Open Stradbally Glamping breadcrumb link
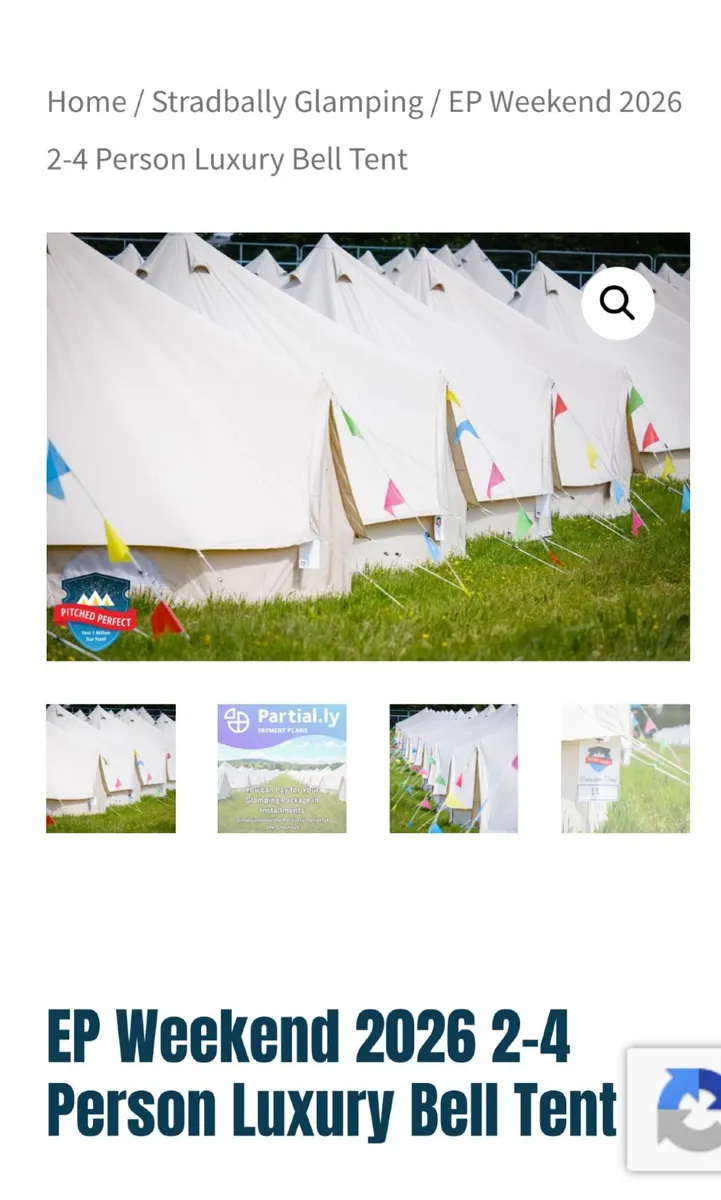This screenshot has height=1200, width=721. click(x=287, y=102)
